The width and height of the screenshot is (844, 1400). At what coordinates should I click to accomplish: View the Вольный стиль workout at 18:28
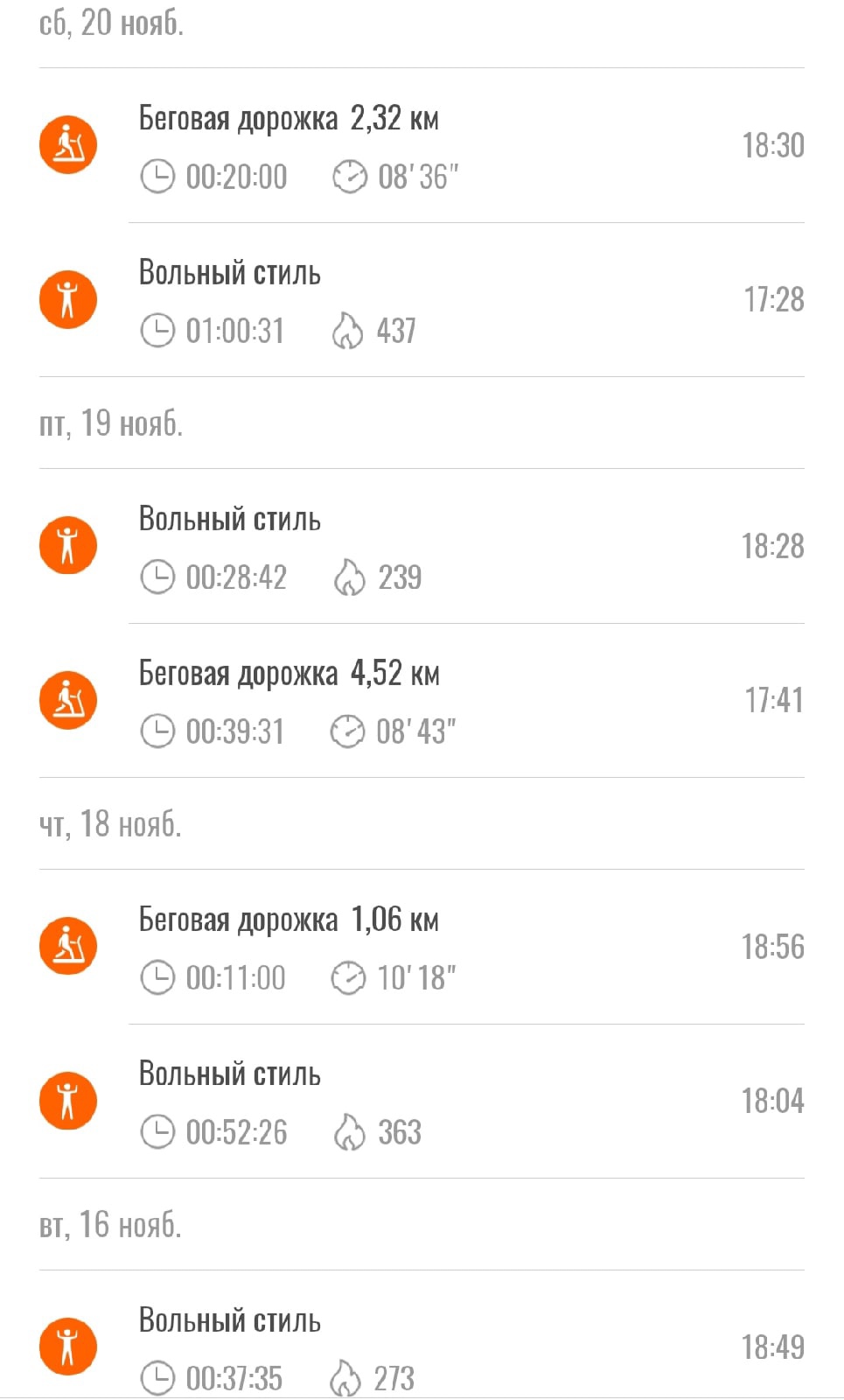click(x=420, y=547)
